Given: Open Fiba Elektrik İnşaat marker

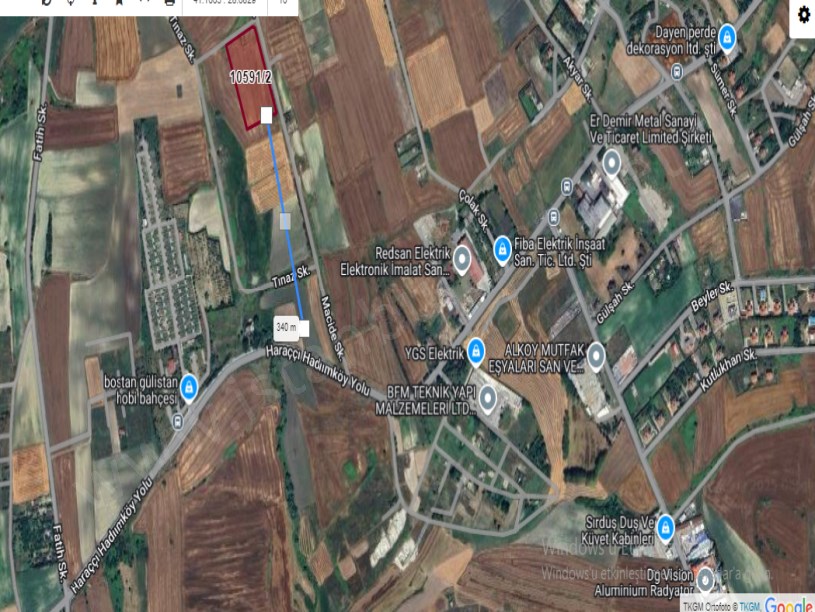Looking at the screenshot, I should (501, 246).
